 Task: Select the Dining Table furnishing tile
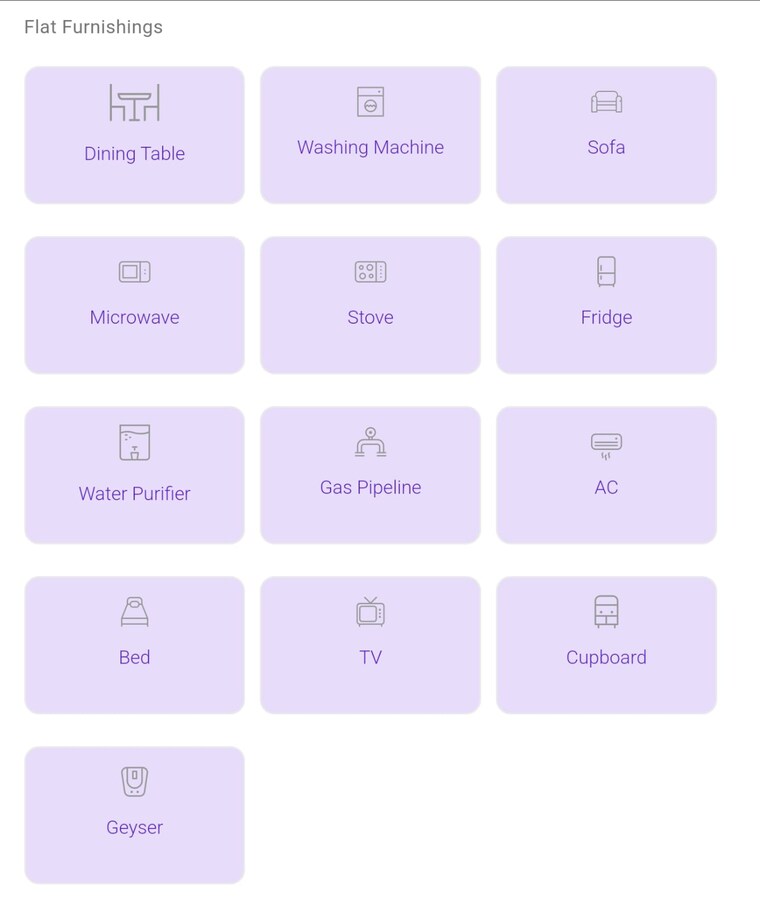coord(134,135)
